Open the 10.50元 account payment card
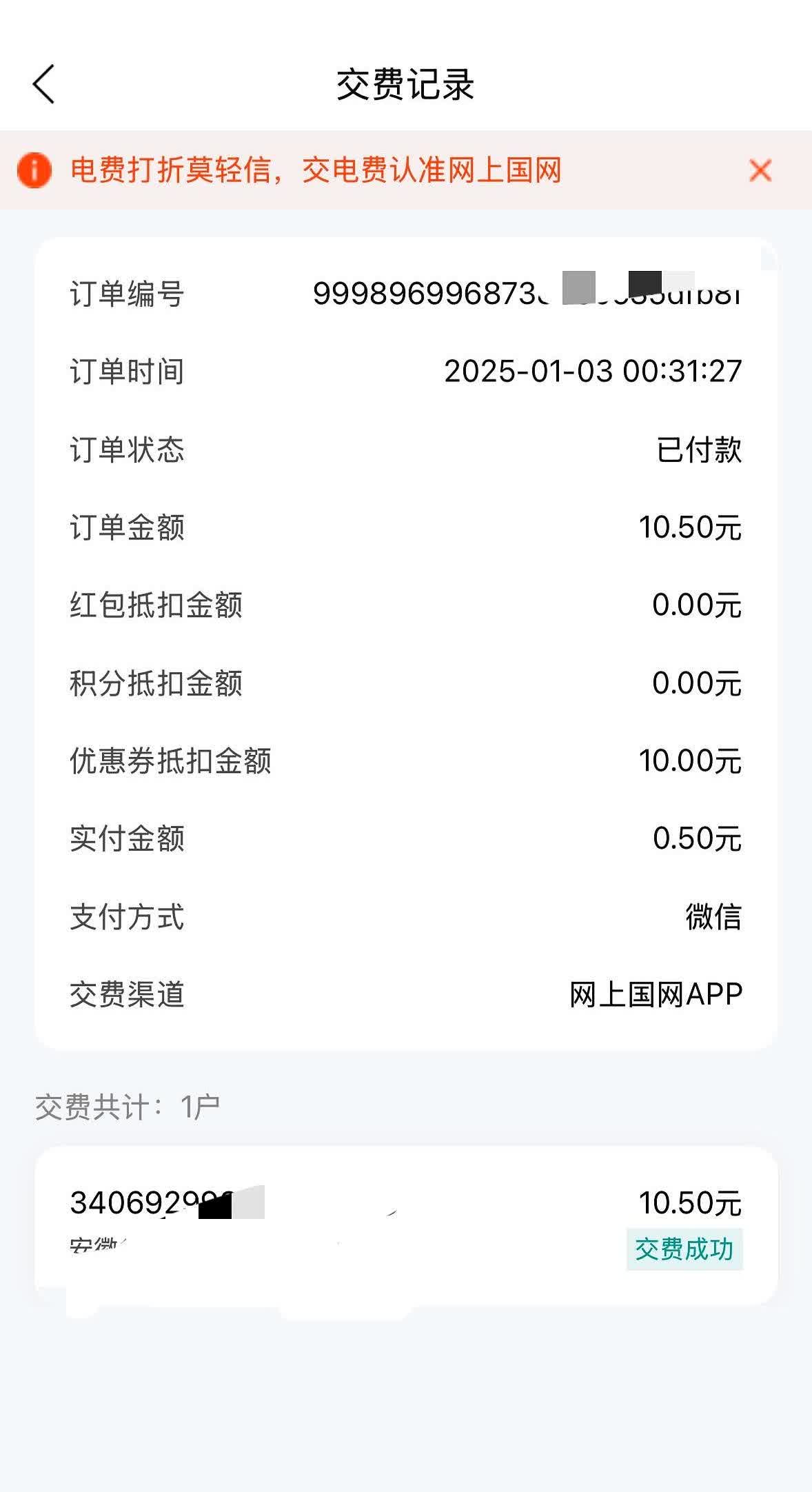812x1492 pixels. click(x=406, y=1225)
